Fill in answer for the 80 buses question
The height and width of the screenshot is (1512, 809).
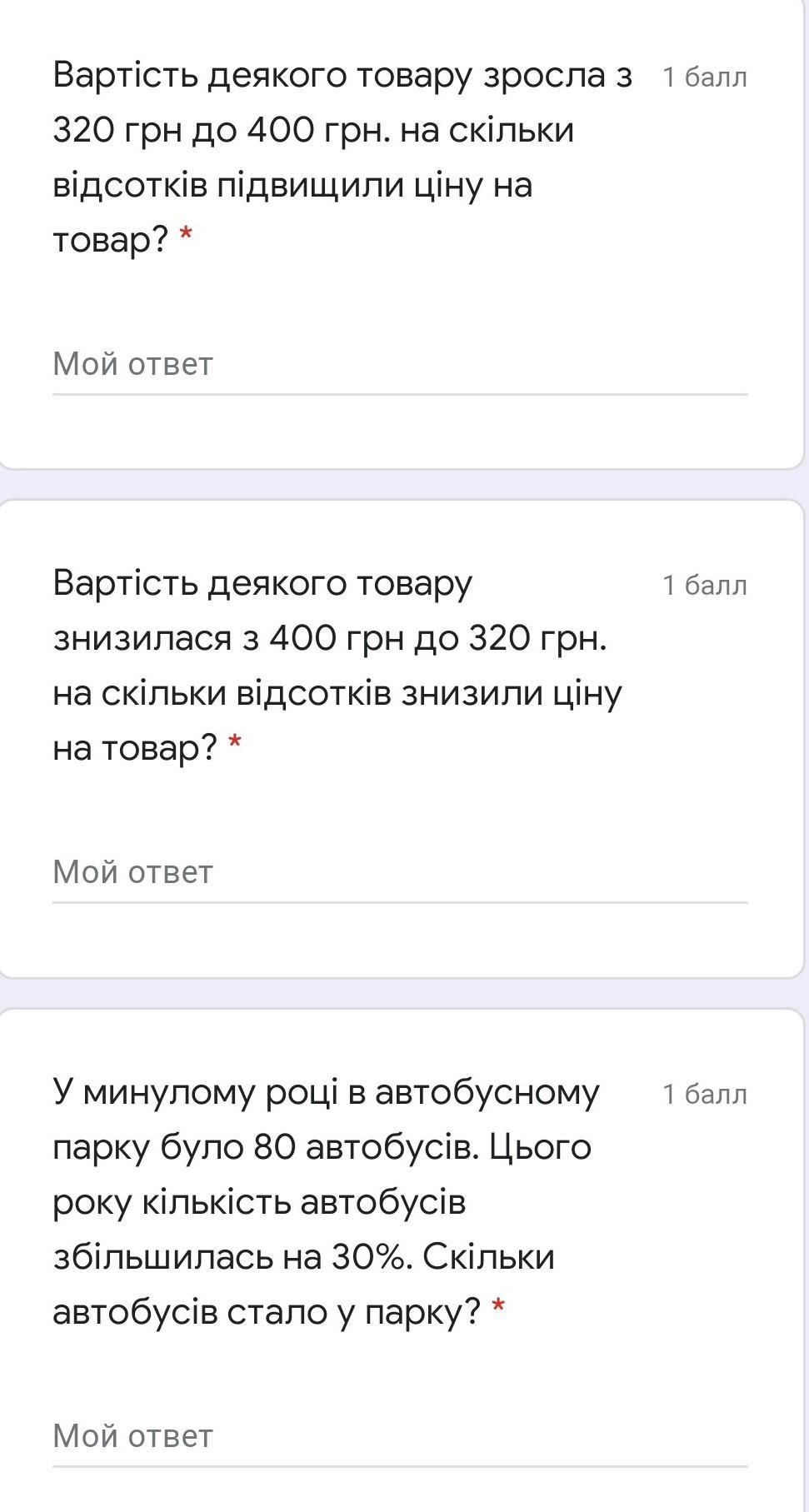tap(399, 1436)
